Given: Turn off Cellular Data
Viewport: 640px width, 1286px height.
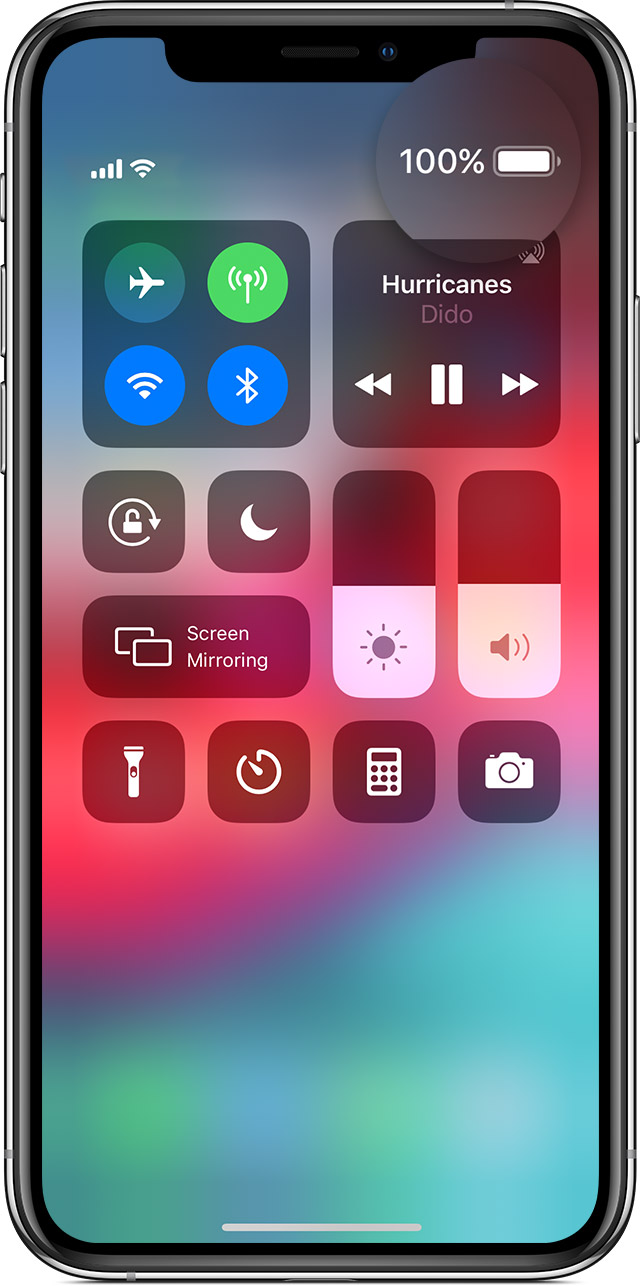Looking at the screenshot, I should (x=247, y=284).
